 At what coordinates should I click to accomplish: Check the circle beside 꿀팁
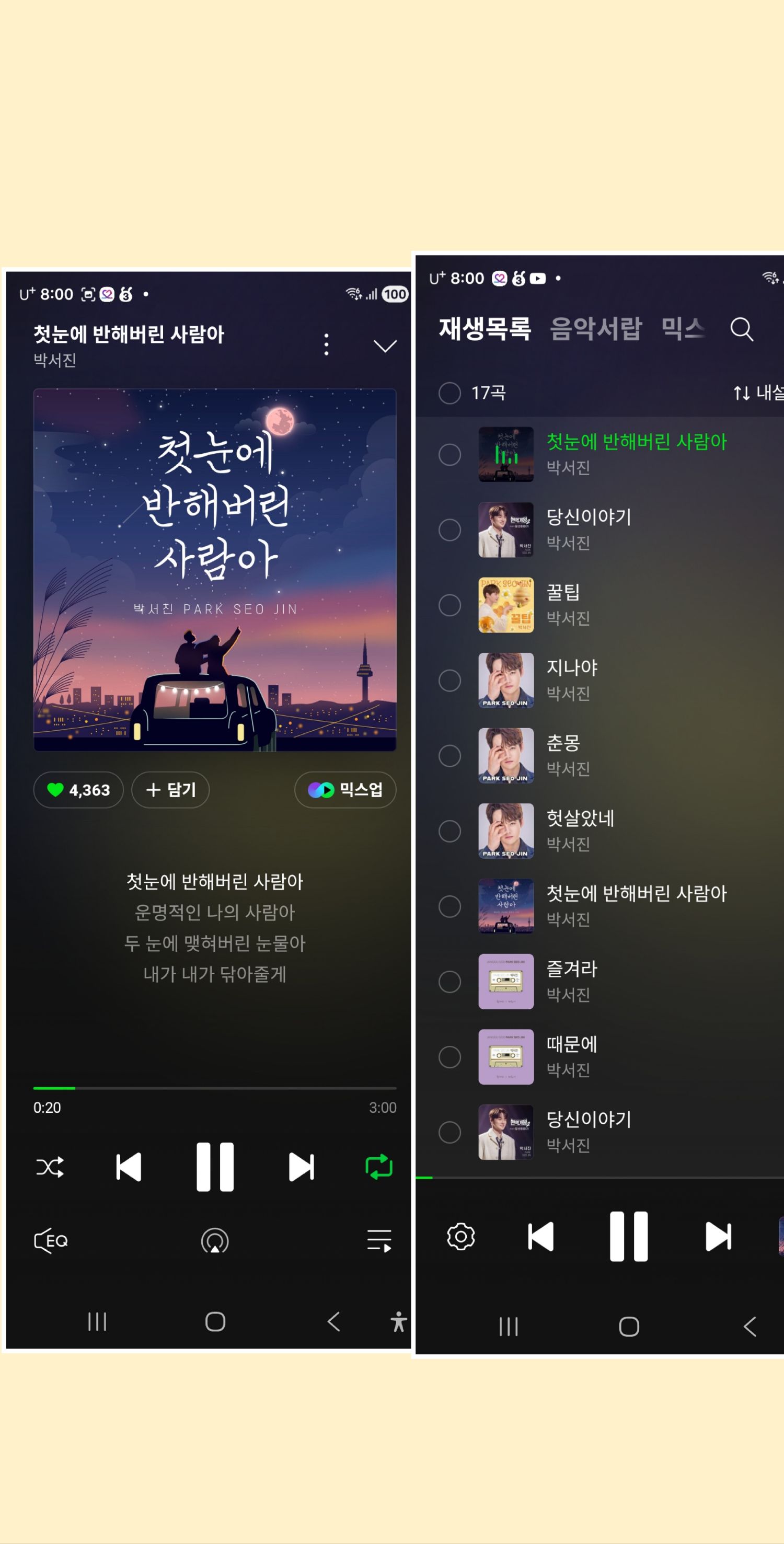[x=449, y=605]
